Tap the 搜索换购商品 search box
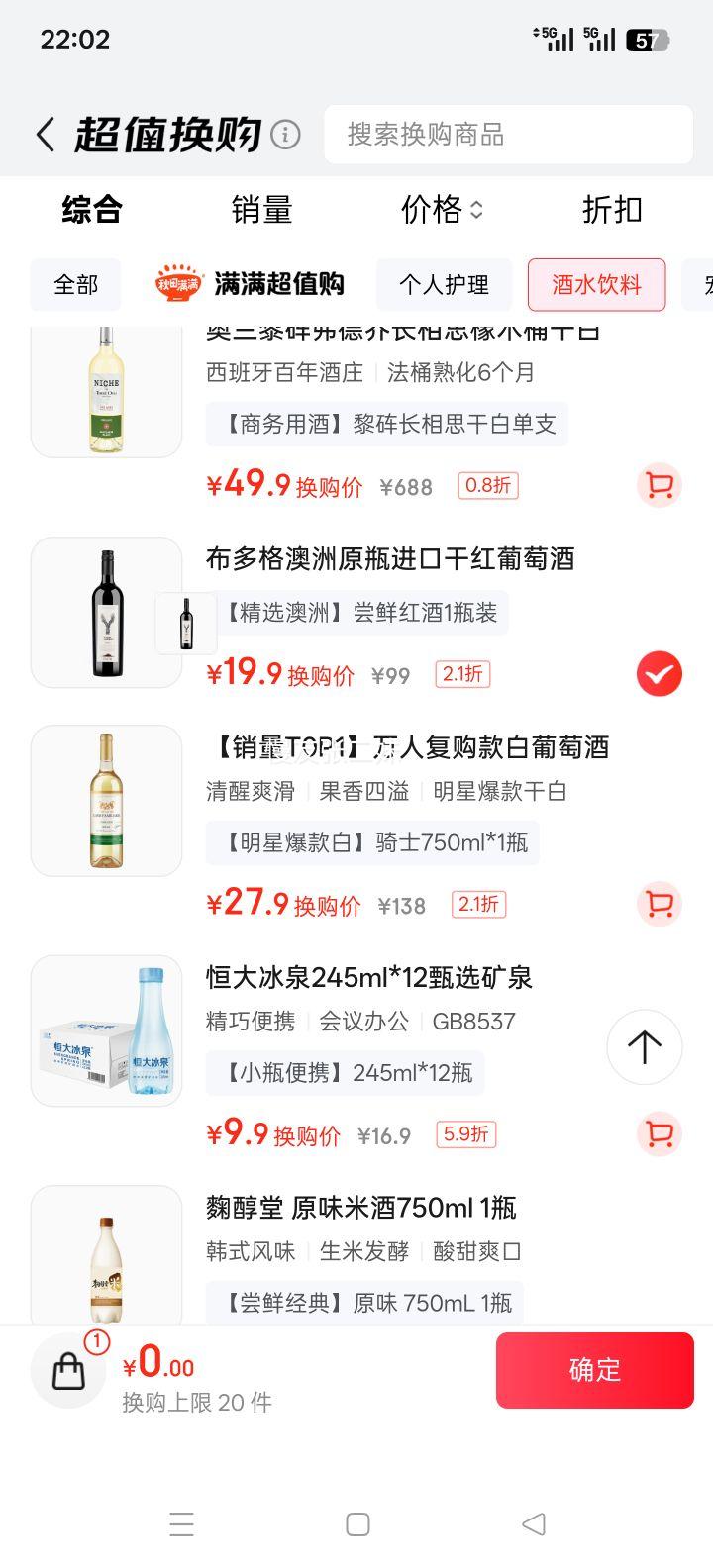The height and width of the screenshot is (1568, 713). pyautogui.click(x=507, y=135)
